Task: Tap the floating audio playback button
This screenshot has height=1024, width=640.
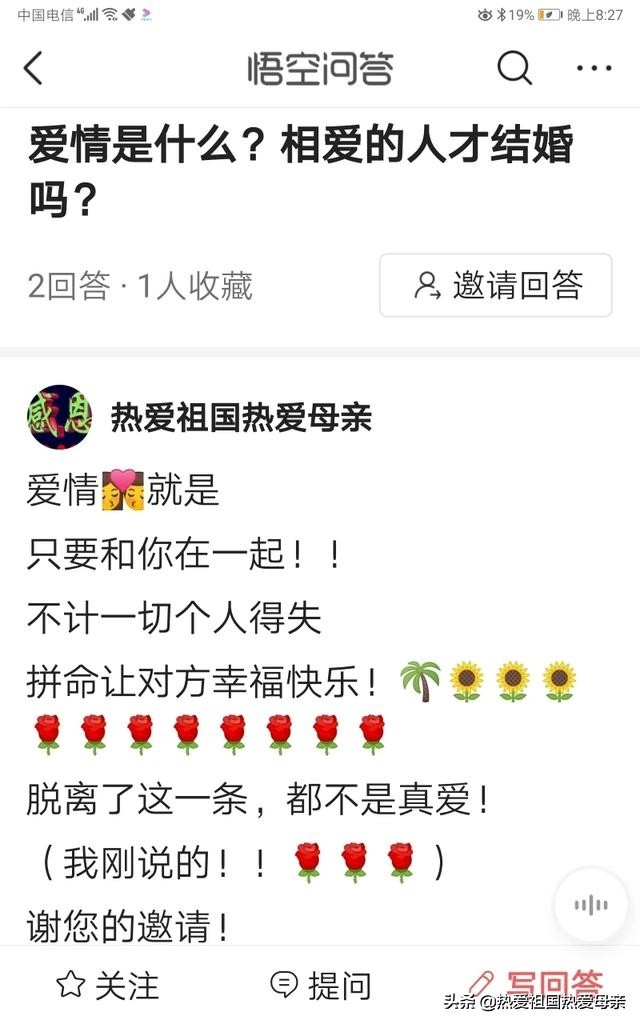Action: tap(590, 904)
